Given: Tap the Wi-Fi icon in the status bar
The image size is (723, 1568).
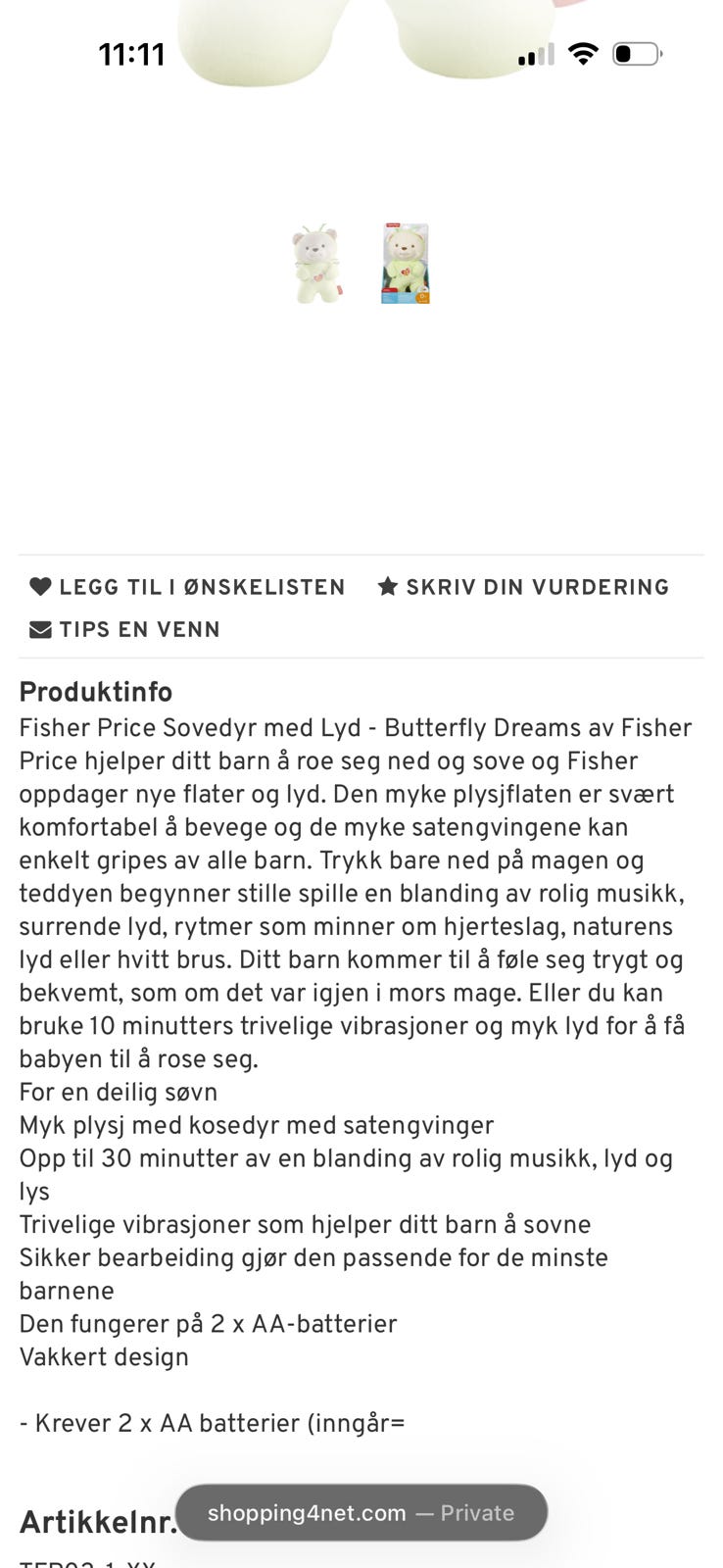Looking at the screenshot, I should [584, 54].
